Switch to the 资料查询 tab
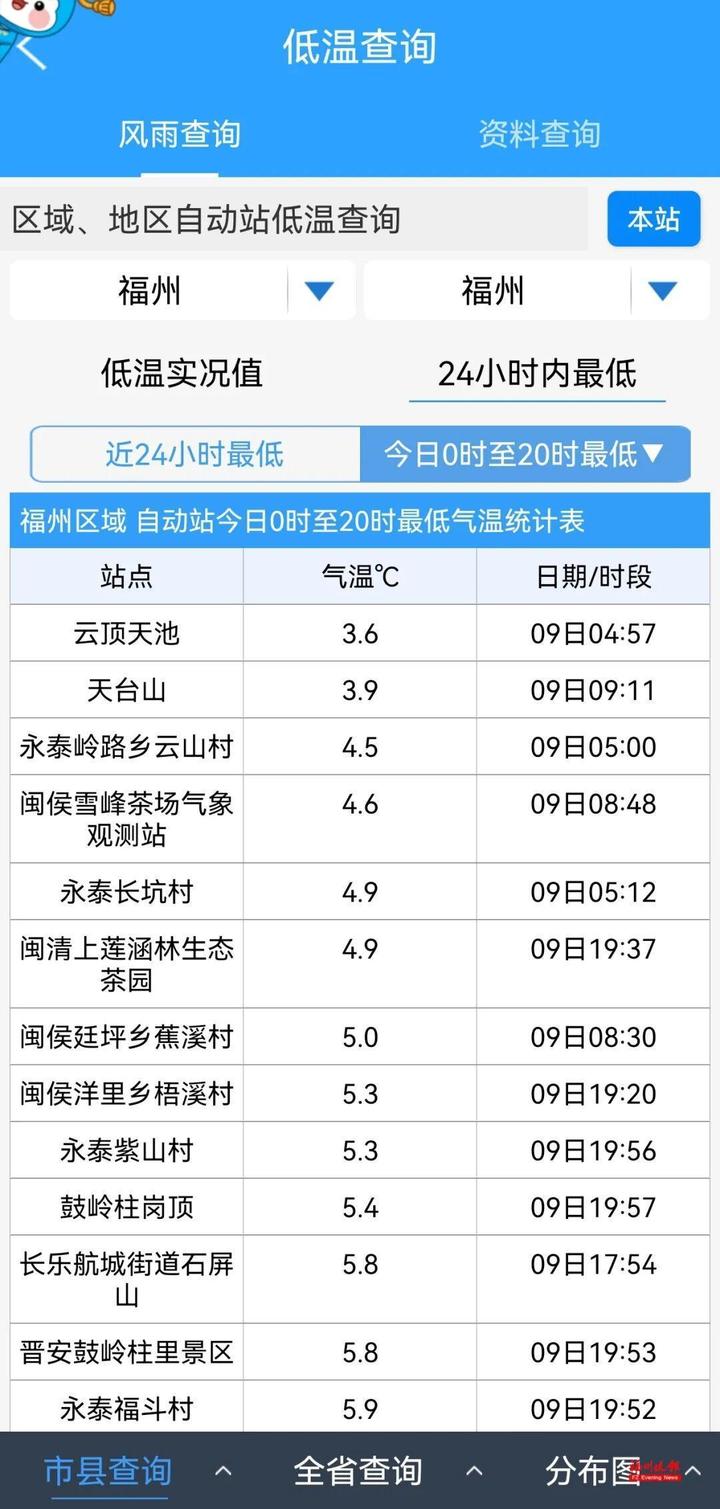 [x=539, y=135]
